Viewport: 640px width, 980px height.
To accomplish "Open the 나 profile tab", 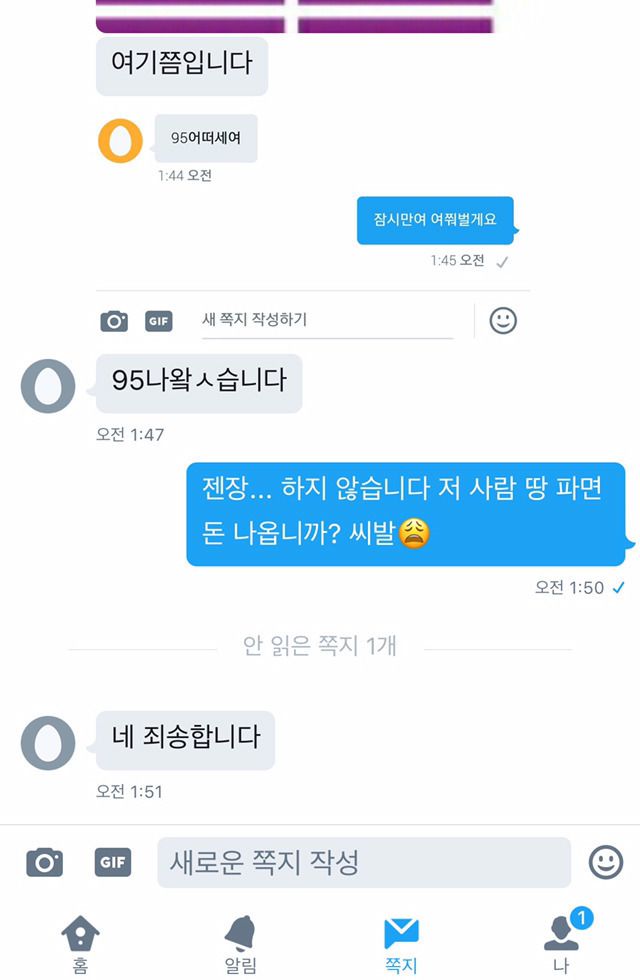I will (561, 941).
